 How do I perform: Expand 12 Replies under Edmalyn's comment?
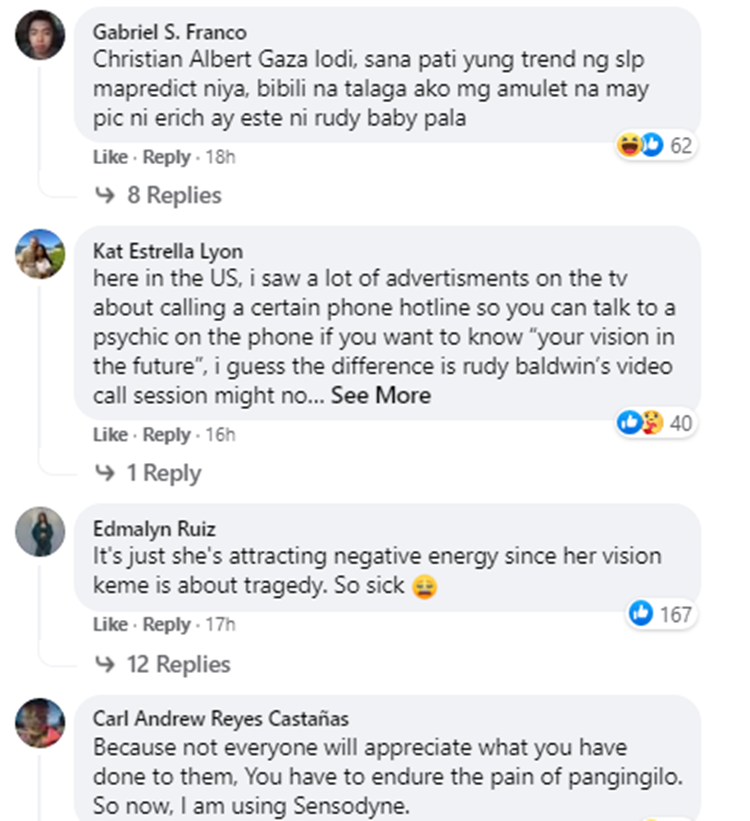(x=178, y=663)
